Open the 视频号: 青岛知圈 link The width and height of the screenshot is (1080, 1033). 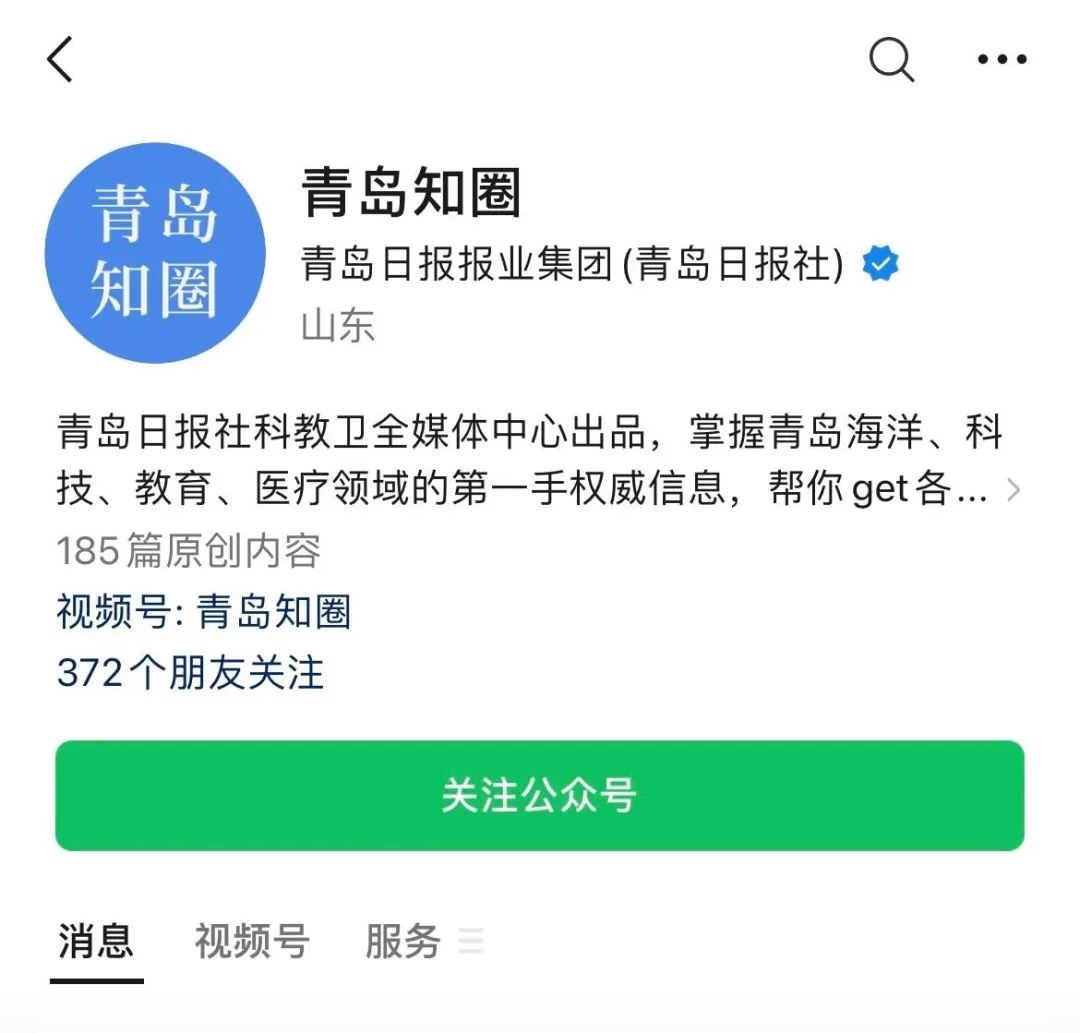tap(204, 612)
